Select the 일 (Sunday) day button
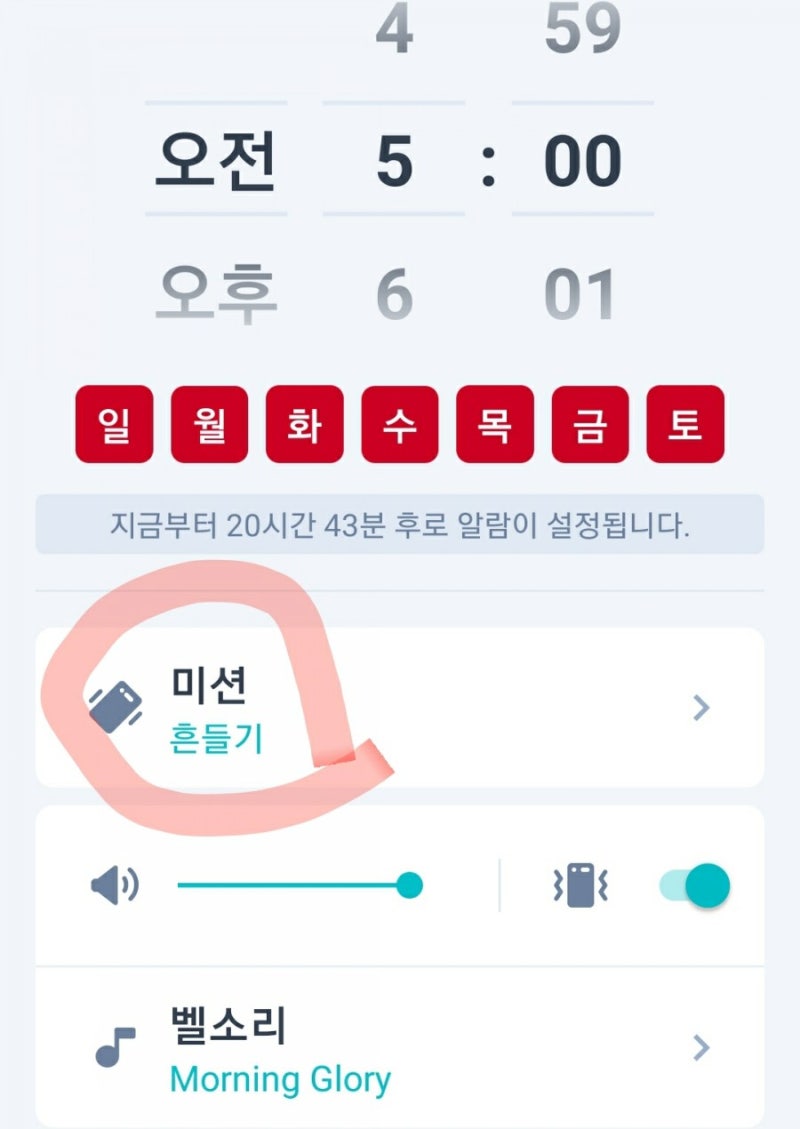Image resolution: width=800 pixels, height=1129 pixels. pyautogui.click(x=113, y=424)
